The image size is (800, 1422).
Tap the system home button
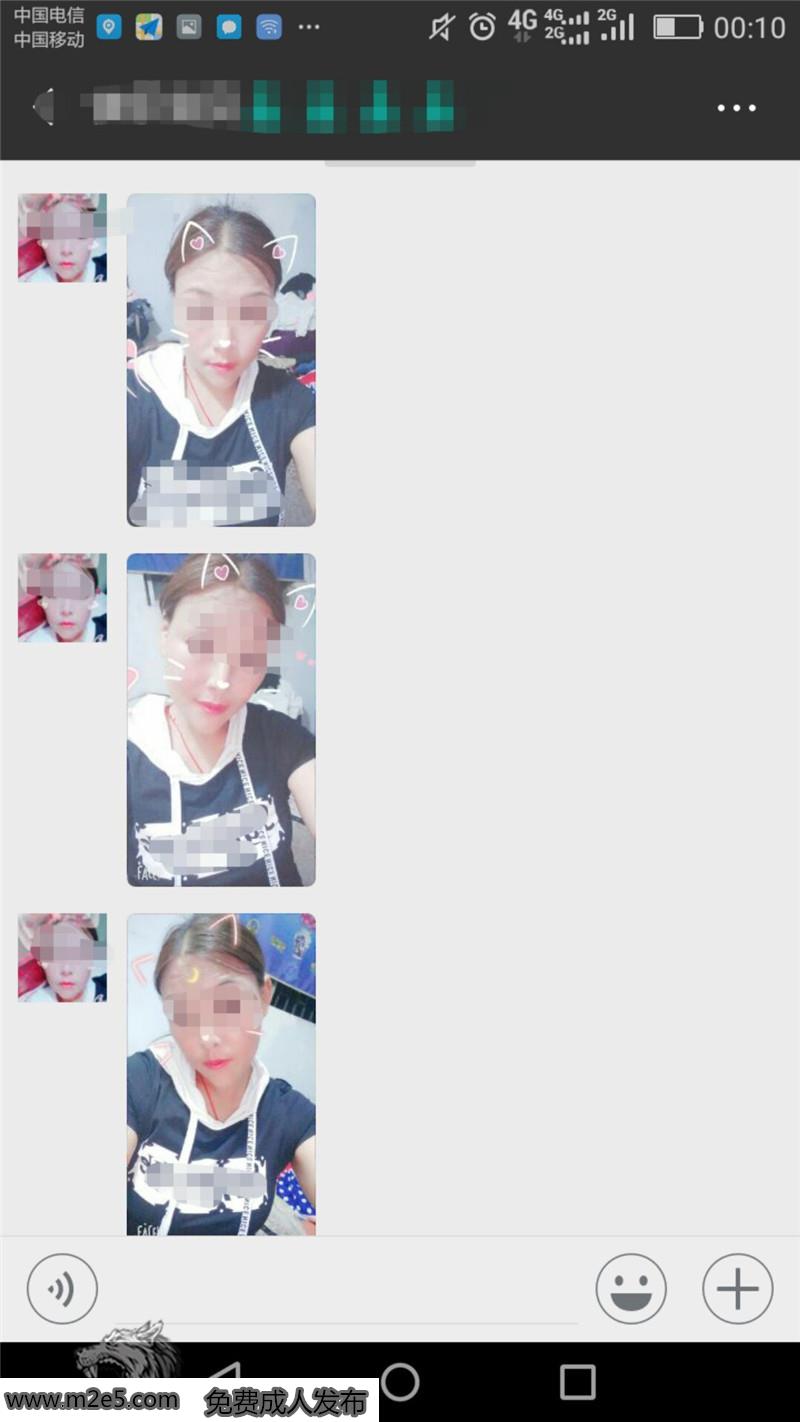tap(400, 1382)
